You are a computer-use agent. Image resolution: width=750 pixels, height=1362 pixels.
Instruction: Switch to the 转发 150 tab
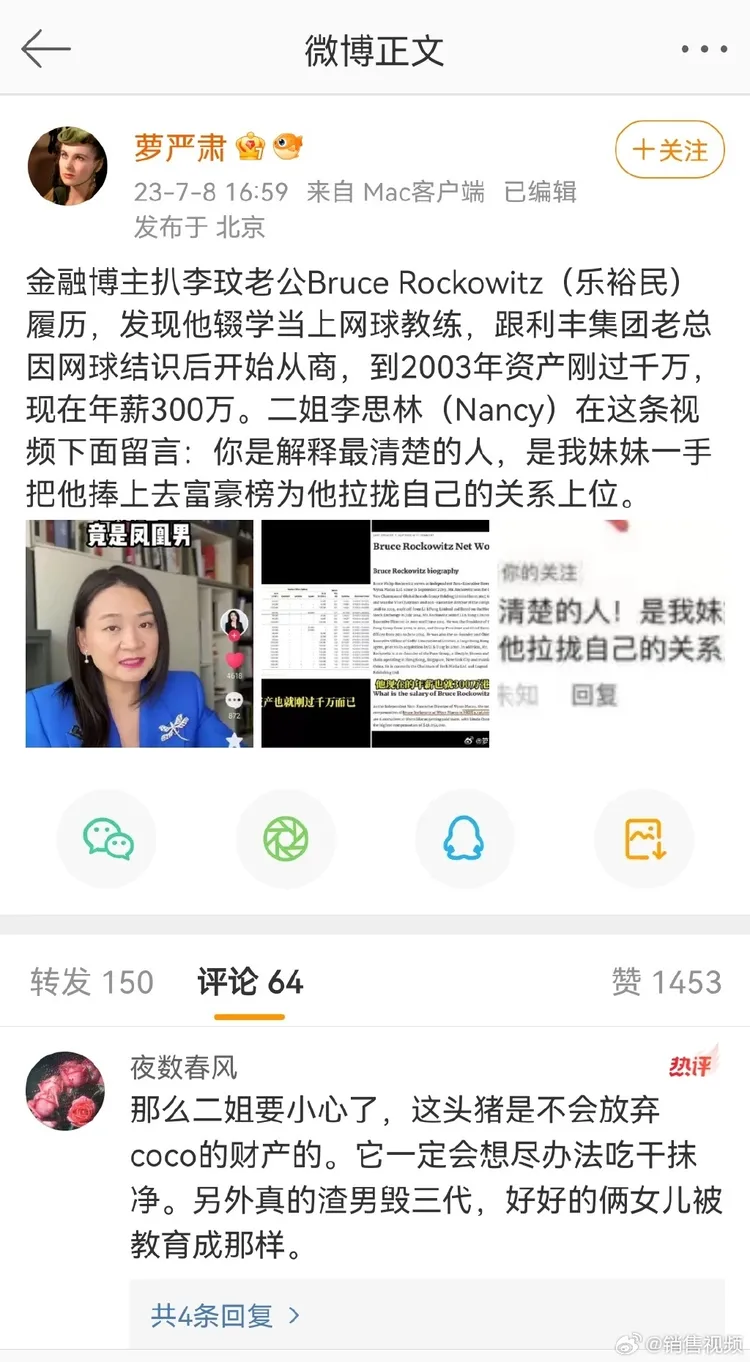click(x=90, y=982)
